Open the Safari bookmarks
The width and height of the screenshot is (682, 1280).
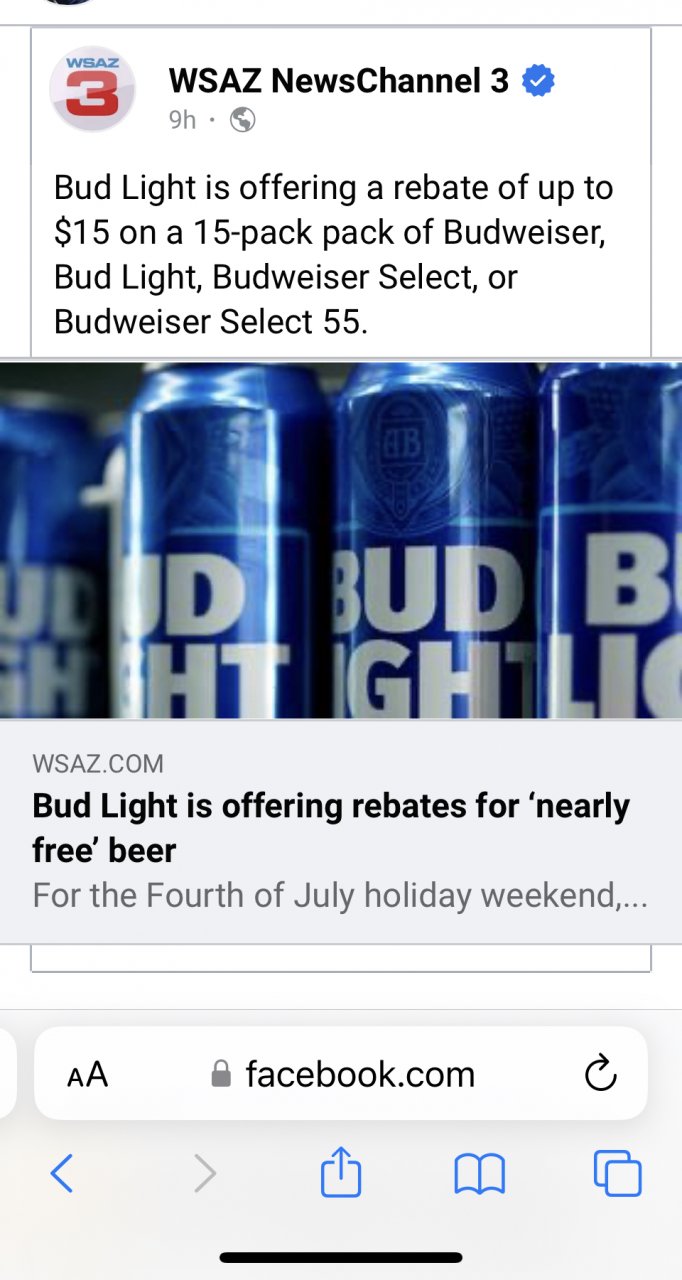pos(480,1173)
